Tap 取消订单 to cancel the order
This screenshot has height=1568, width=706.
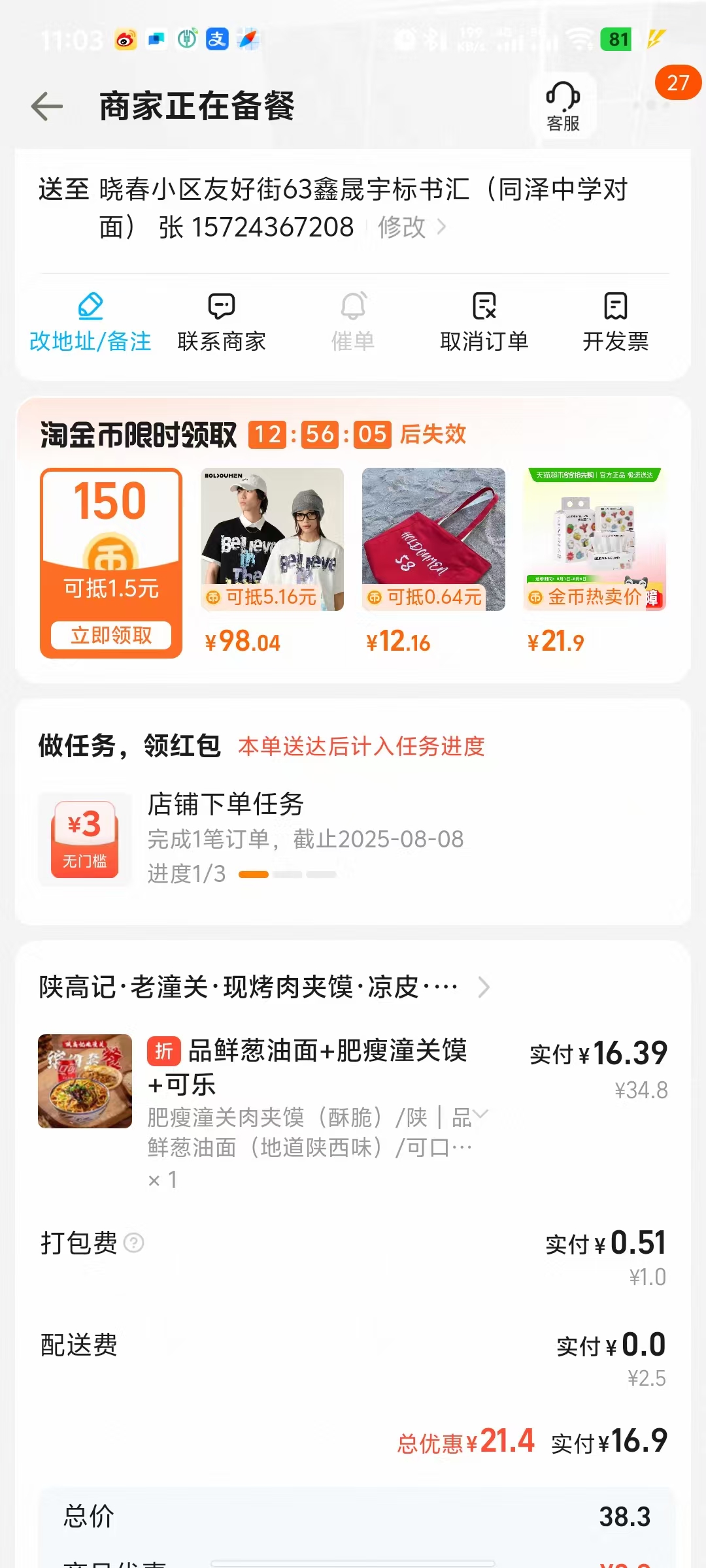point(484,323)
